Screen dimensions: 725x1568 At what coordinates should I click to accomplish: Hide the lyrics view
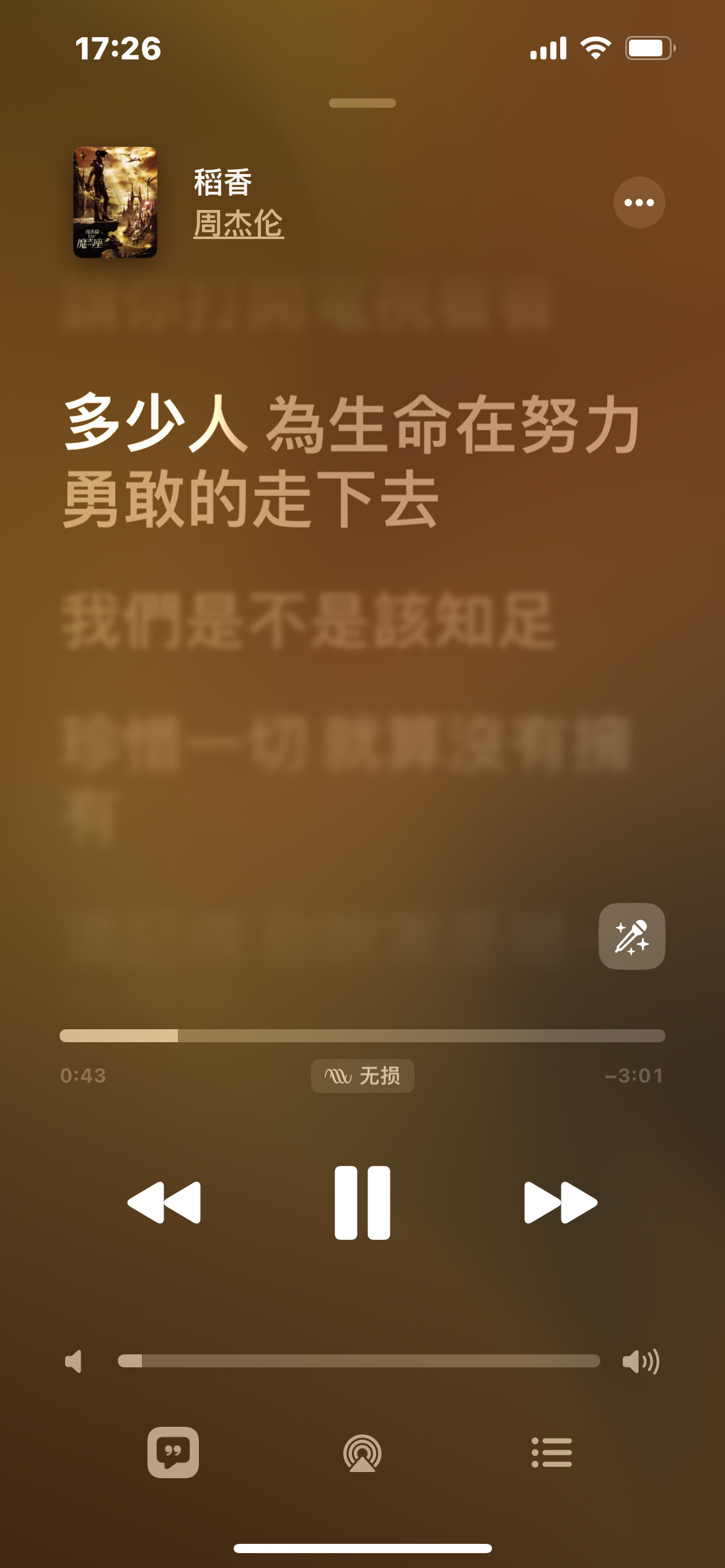(x=173, y=1453)
